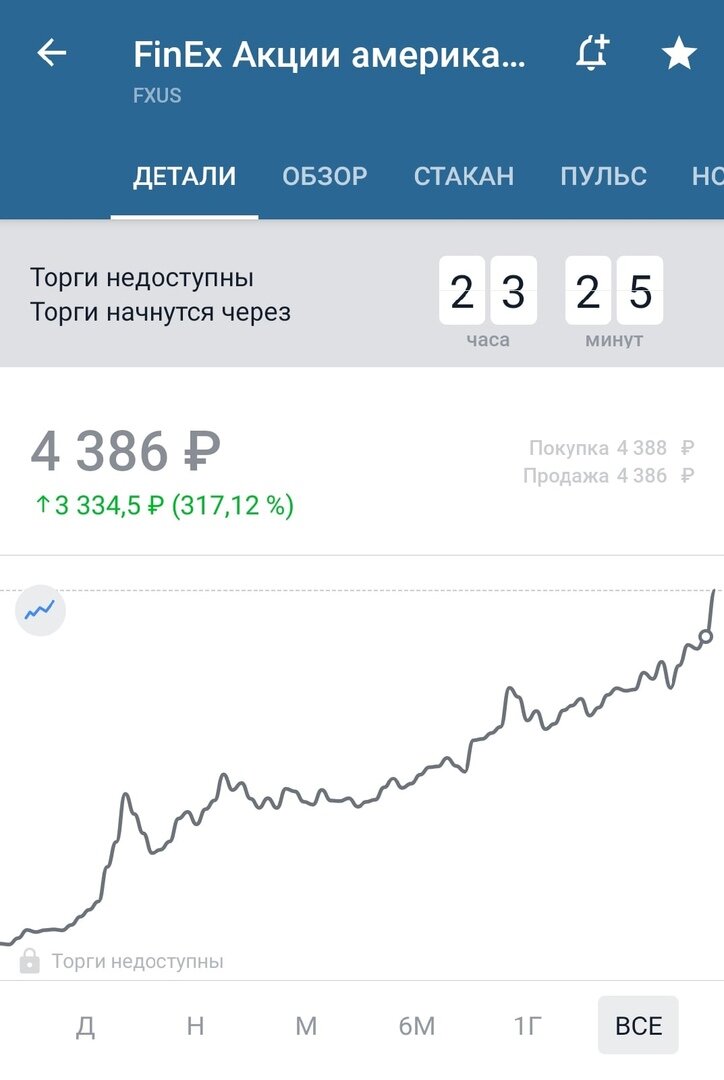Enable the М monthly chart view
The image size is (724, 1080).
(306, 1025)
